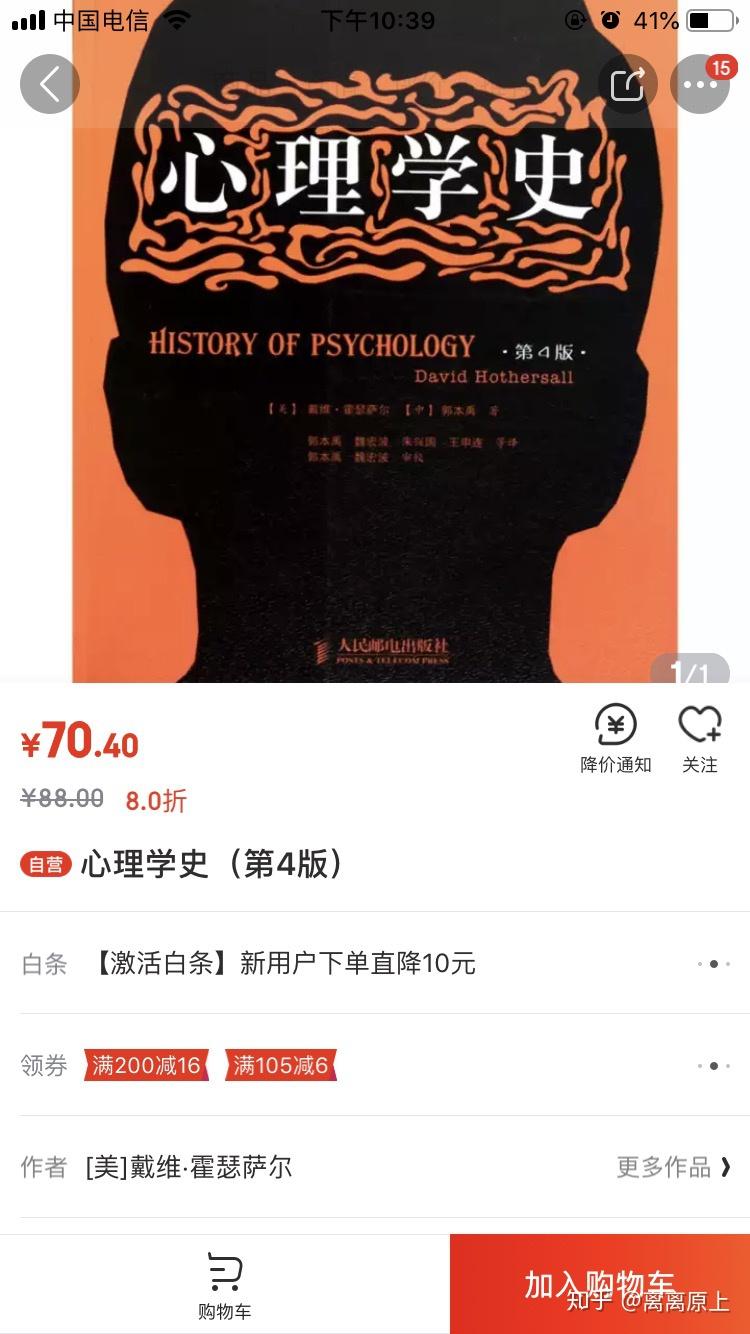Share this book listing

click(628, 84)
